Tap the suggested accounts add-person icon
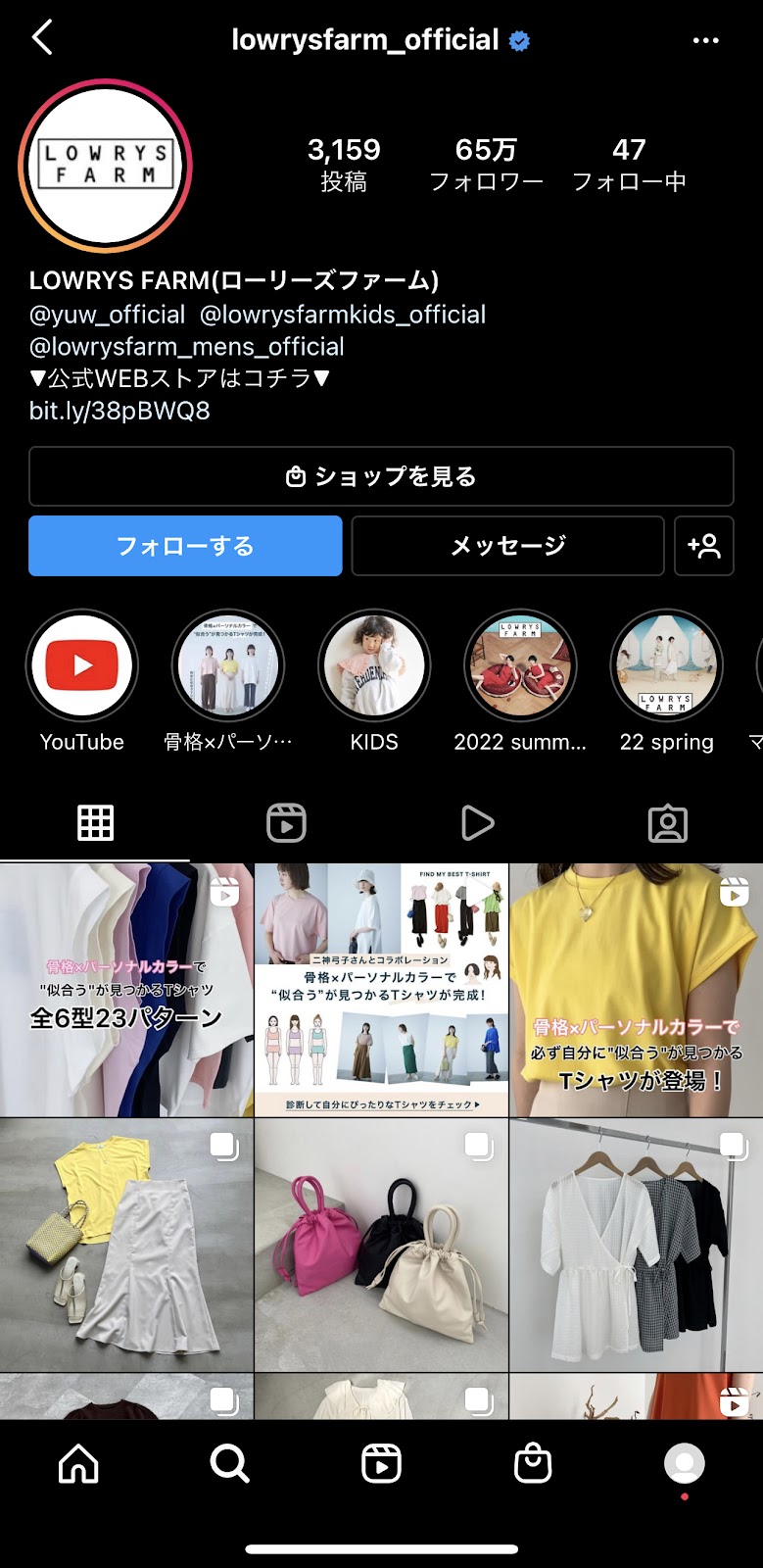Viewport: 763px width, 1568px height. pyautogui.click(x=703, y=546)
